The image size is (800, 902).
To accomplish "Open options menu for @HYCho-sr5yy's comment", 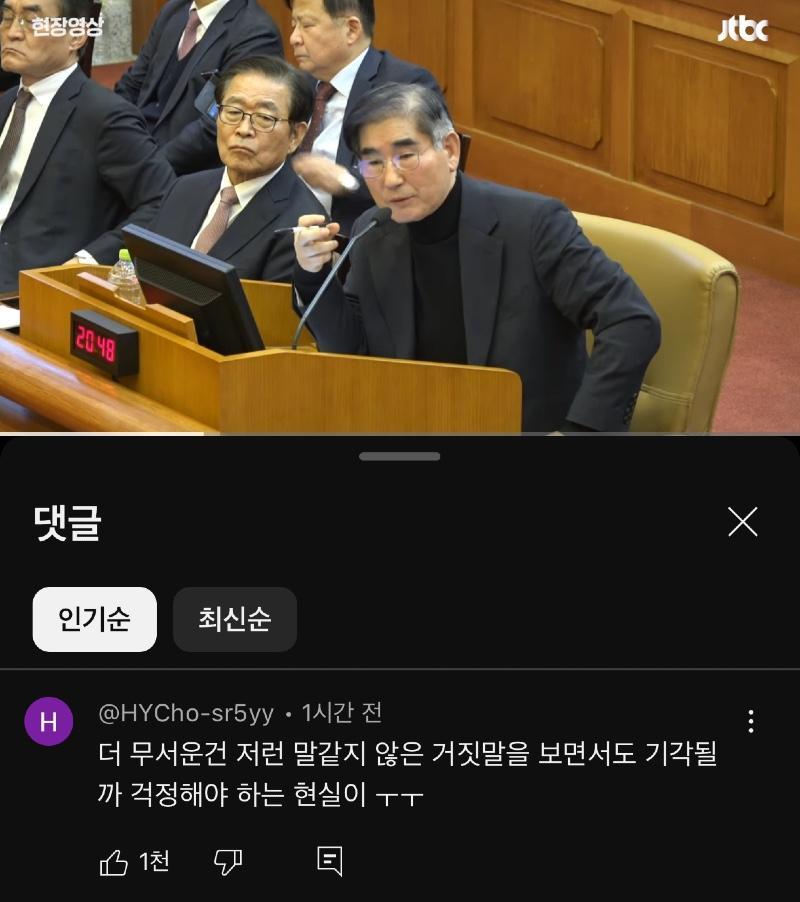I will point(751,721).
